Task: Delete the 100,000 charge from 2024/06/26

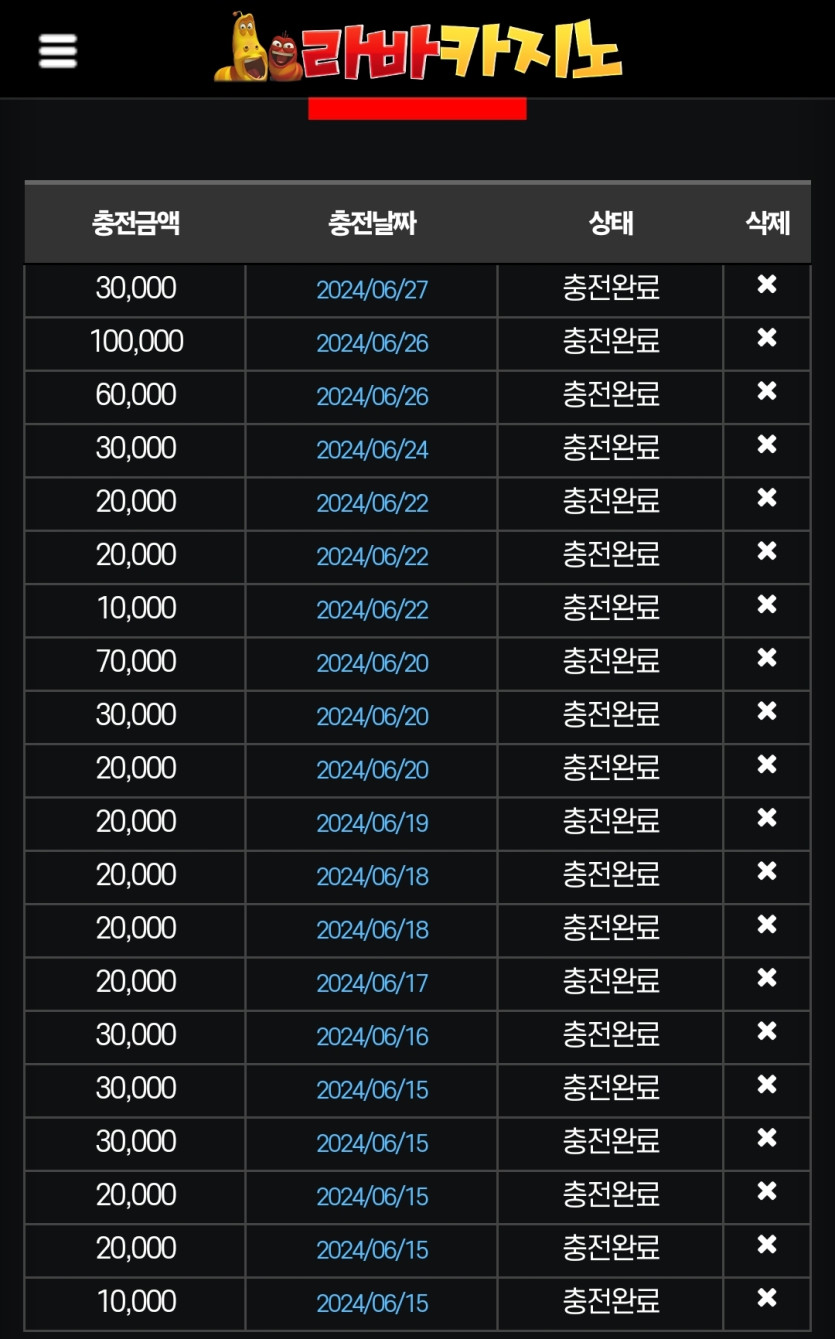Action: tap(767, 338)
